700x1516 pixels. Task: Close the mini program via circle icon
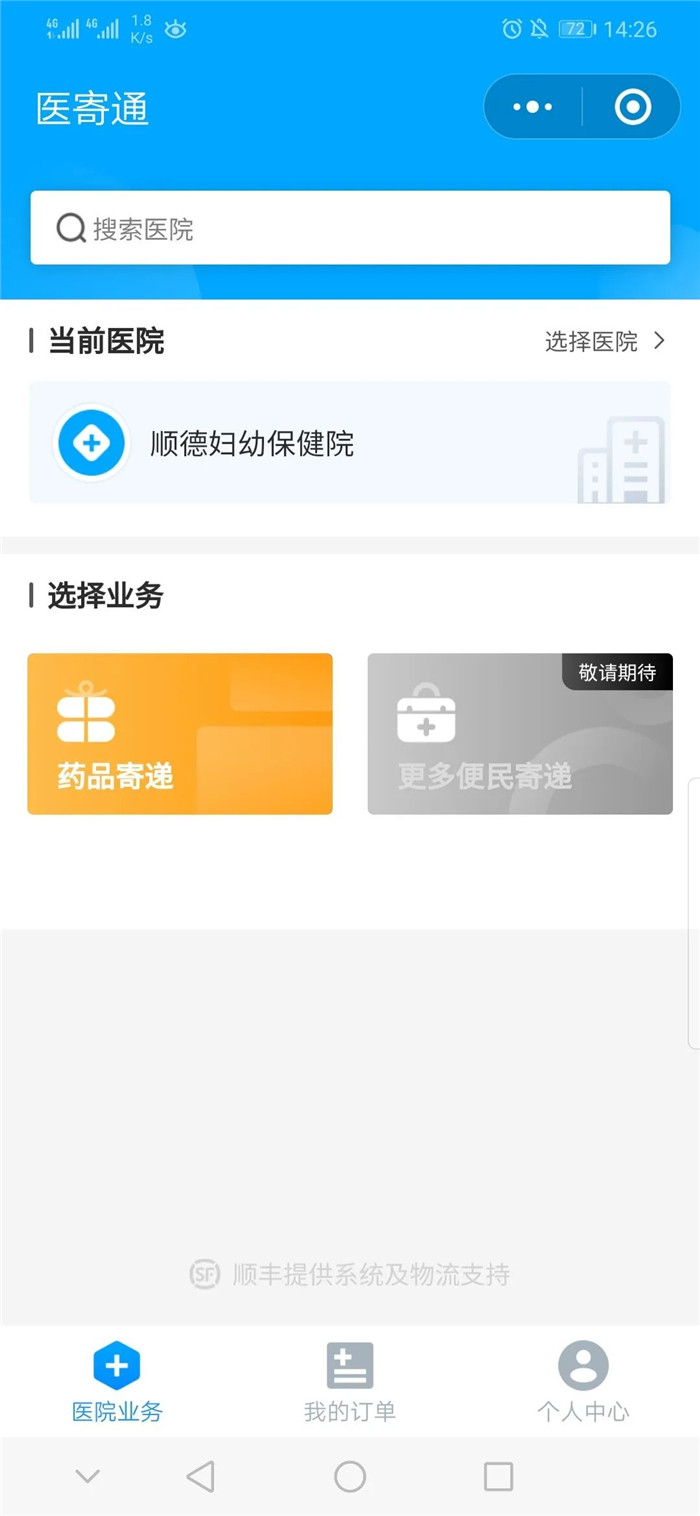(x=632, y=107)
